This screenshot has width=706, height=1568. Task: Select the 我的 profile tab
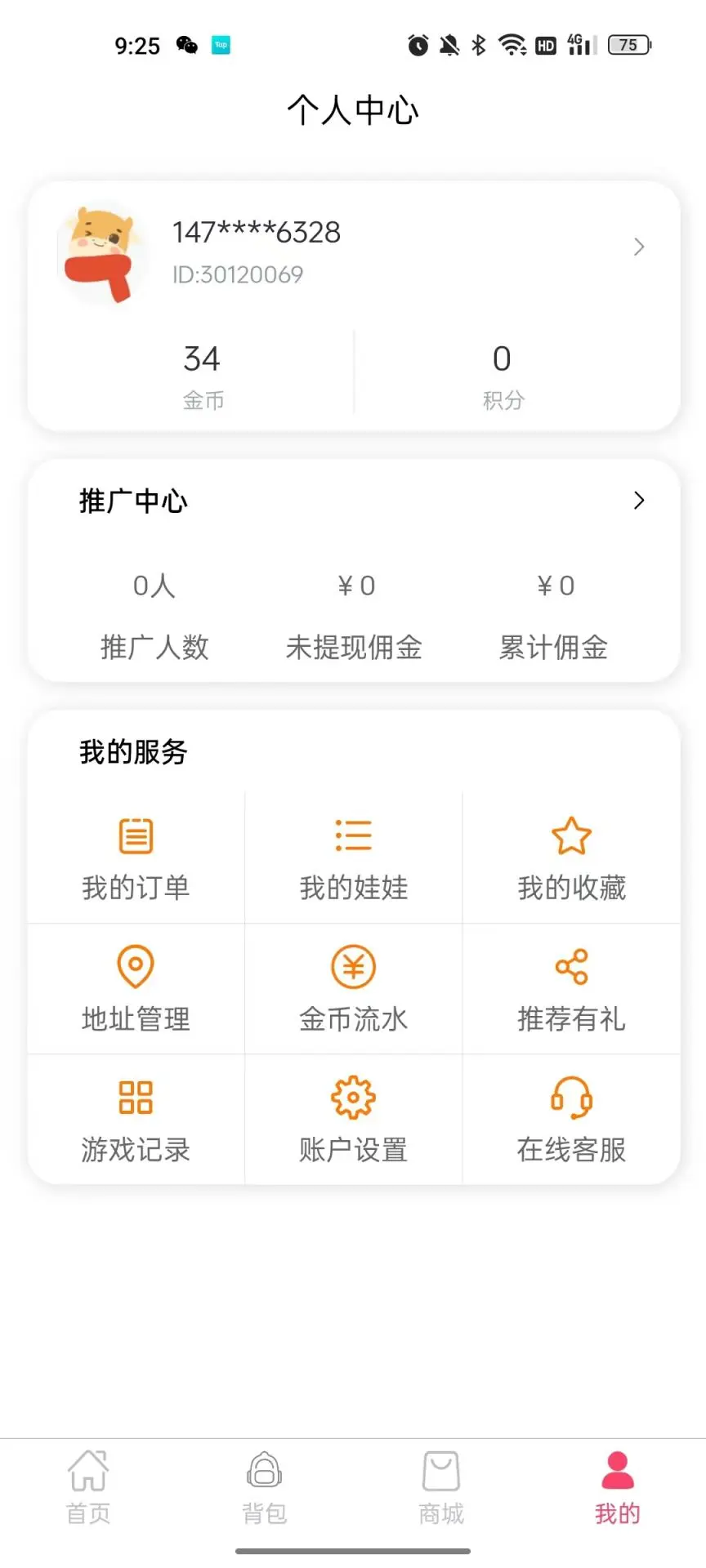coord(617,1486)
